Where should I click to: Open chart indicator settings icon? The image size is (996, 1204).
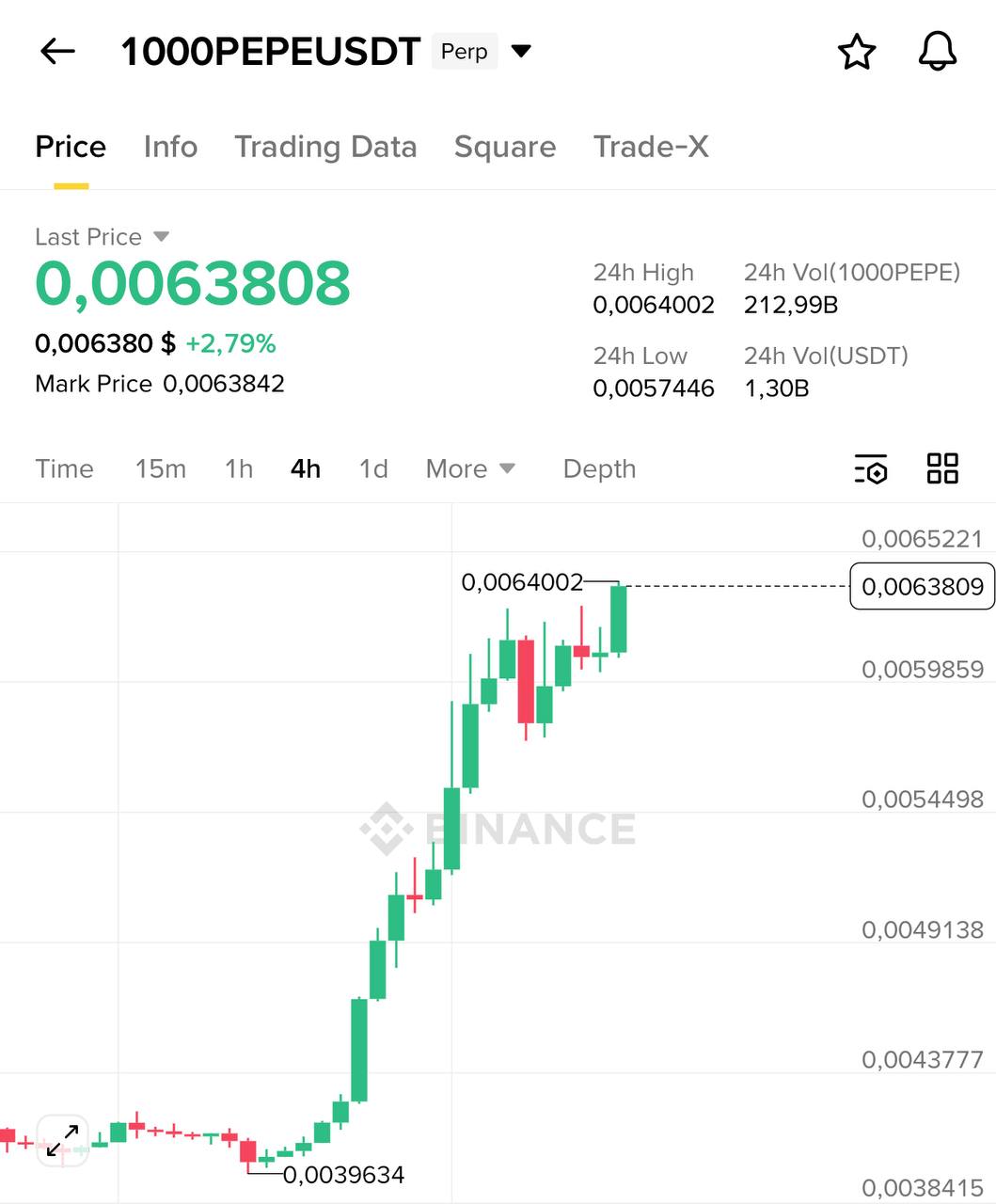point(871,468)
